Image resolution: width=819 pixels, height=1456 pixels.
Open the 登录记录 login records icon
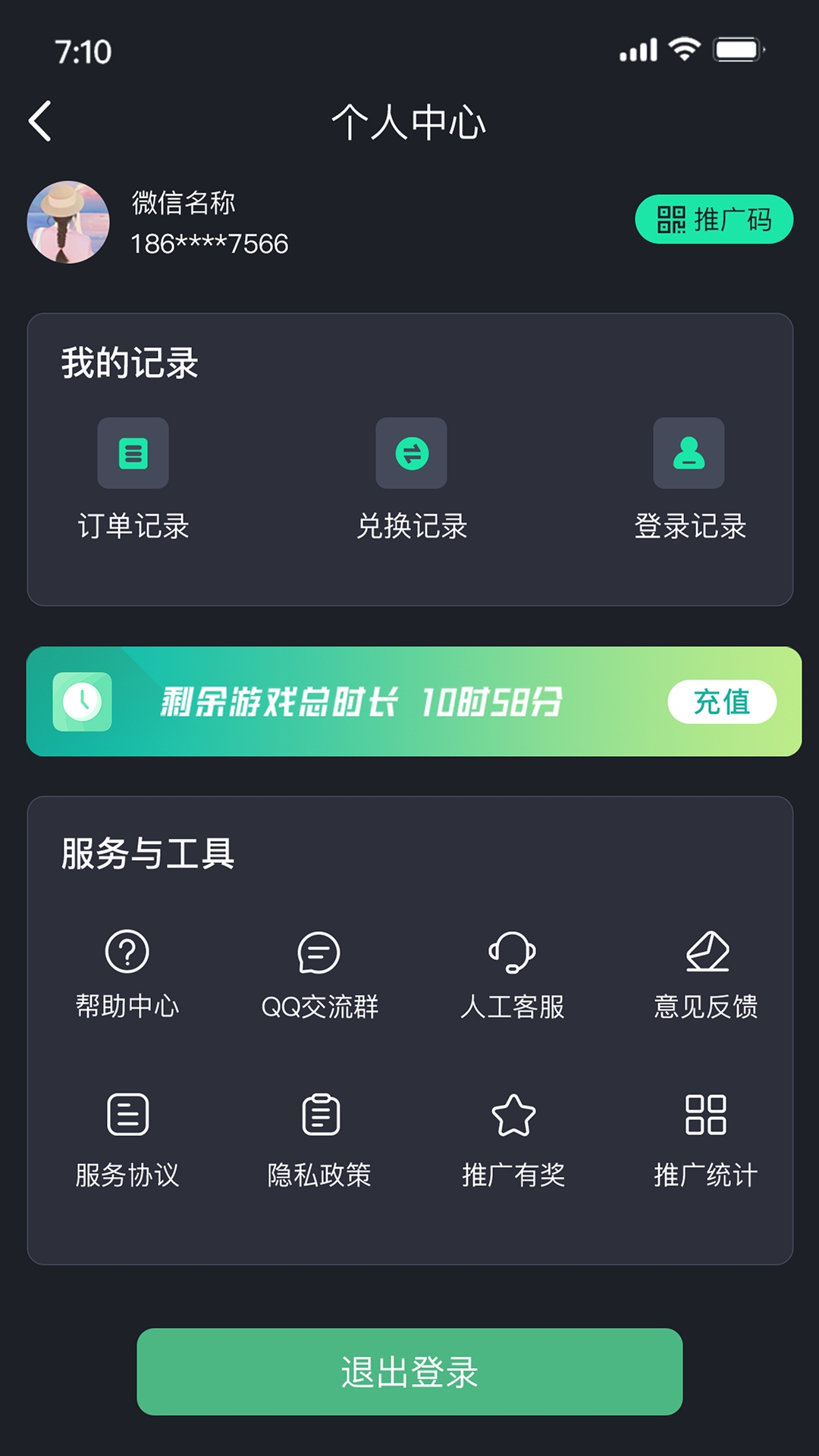[x=688, y=453]
